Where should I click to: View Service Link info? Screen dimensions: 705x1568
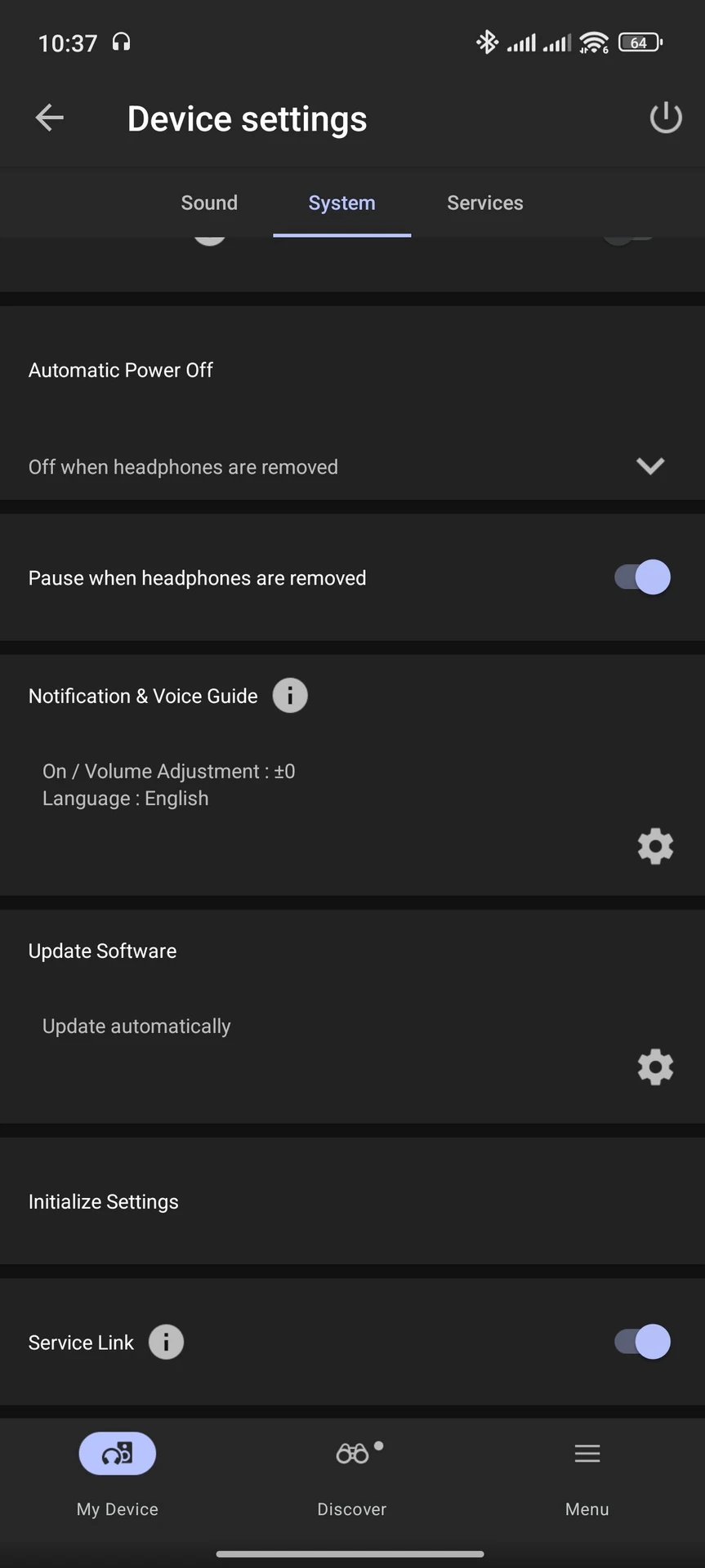pyautogui.click(x=166, y=1342)
